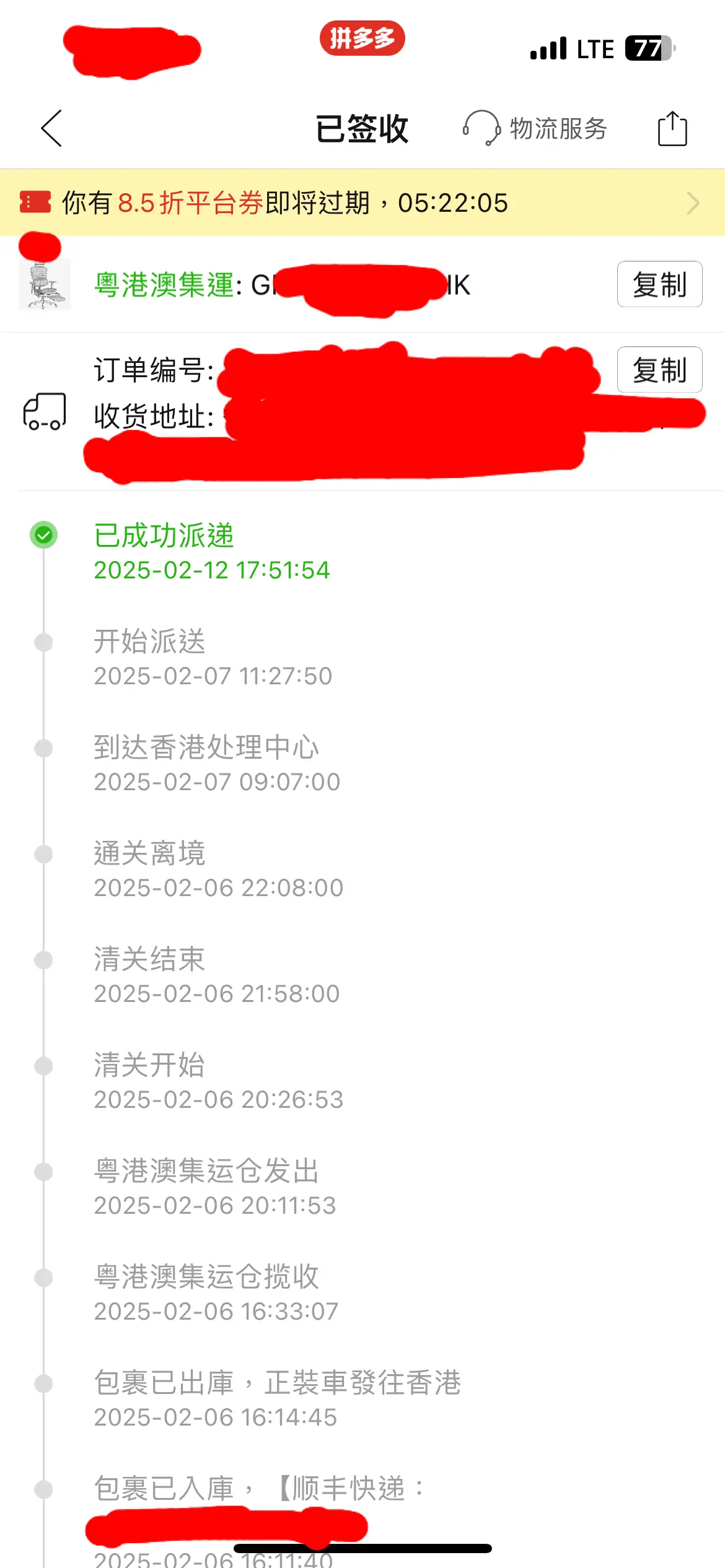The image size is (725, 1568).
Task: Go back using the top-left arrow
Action: [51, 128]
